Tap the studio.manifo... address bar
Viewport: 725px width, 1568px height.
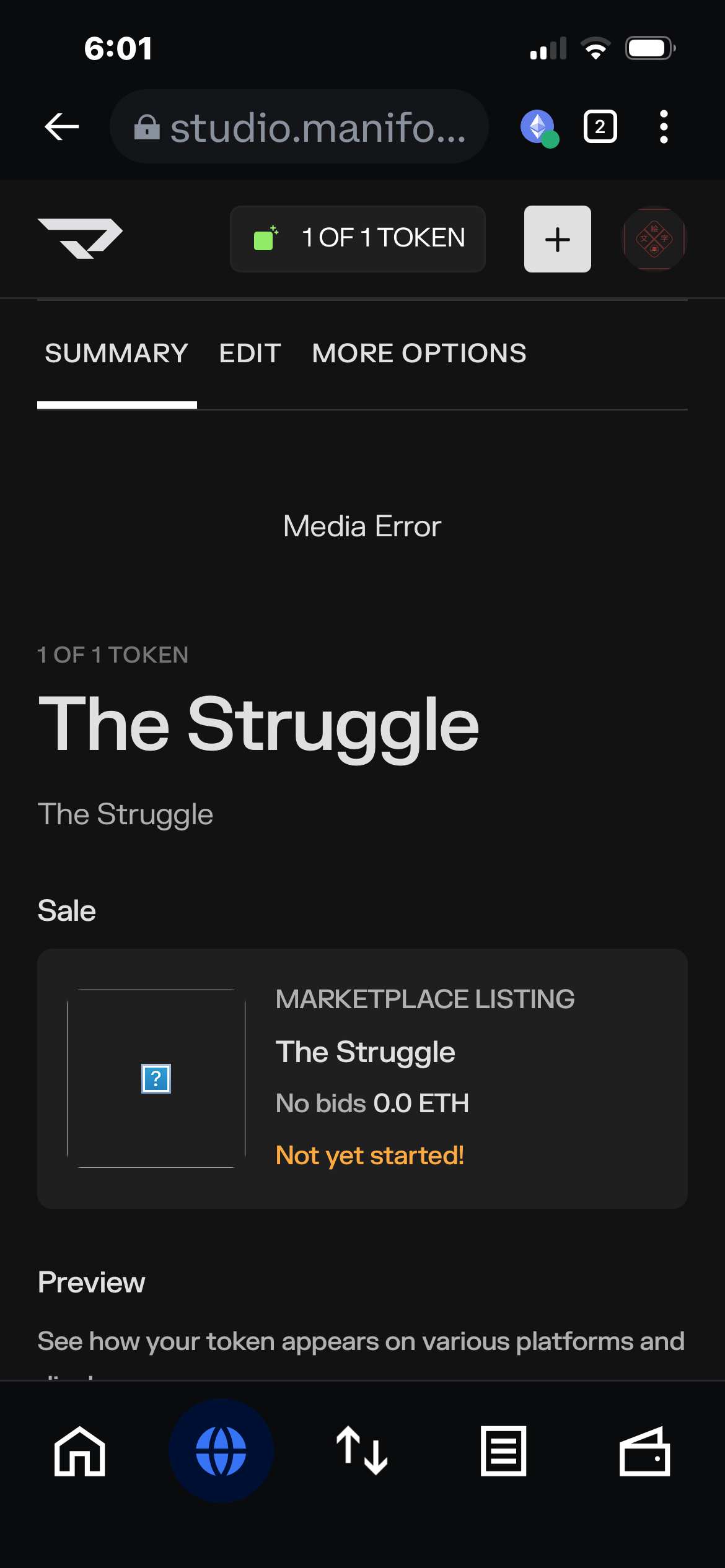(x=299, y=127)
